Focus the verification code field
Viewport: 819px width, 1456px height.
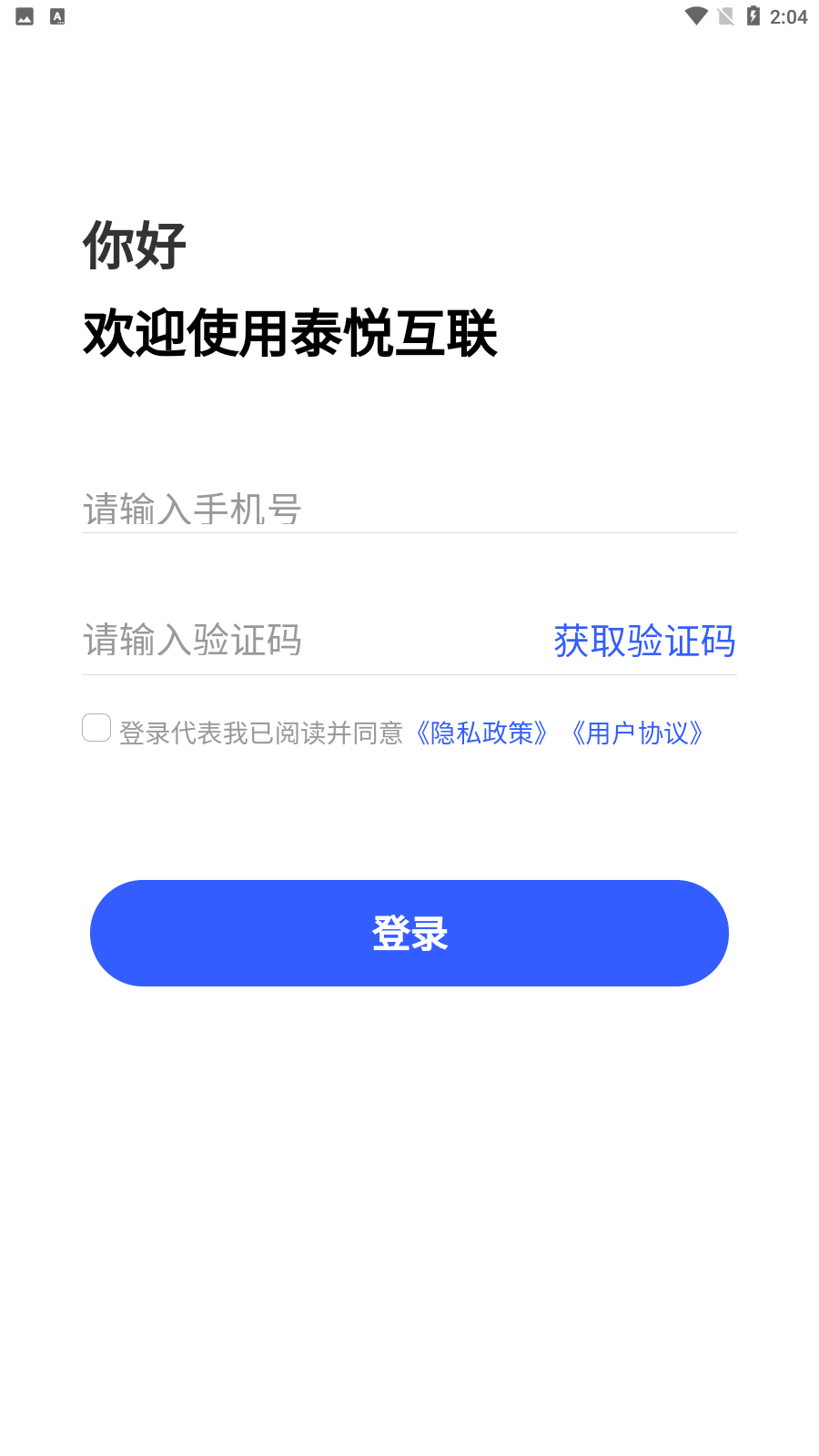pos(309,640)
